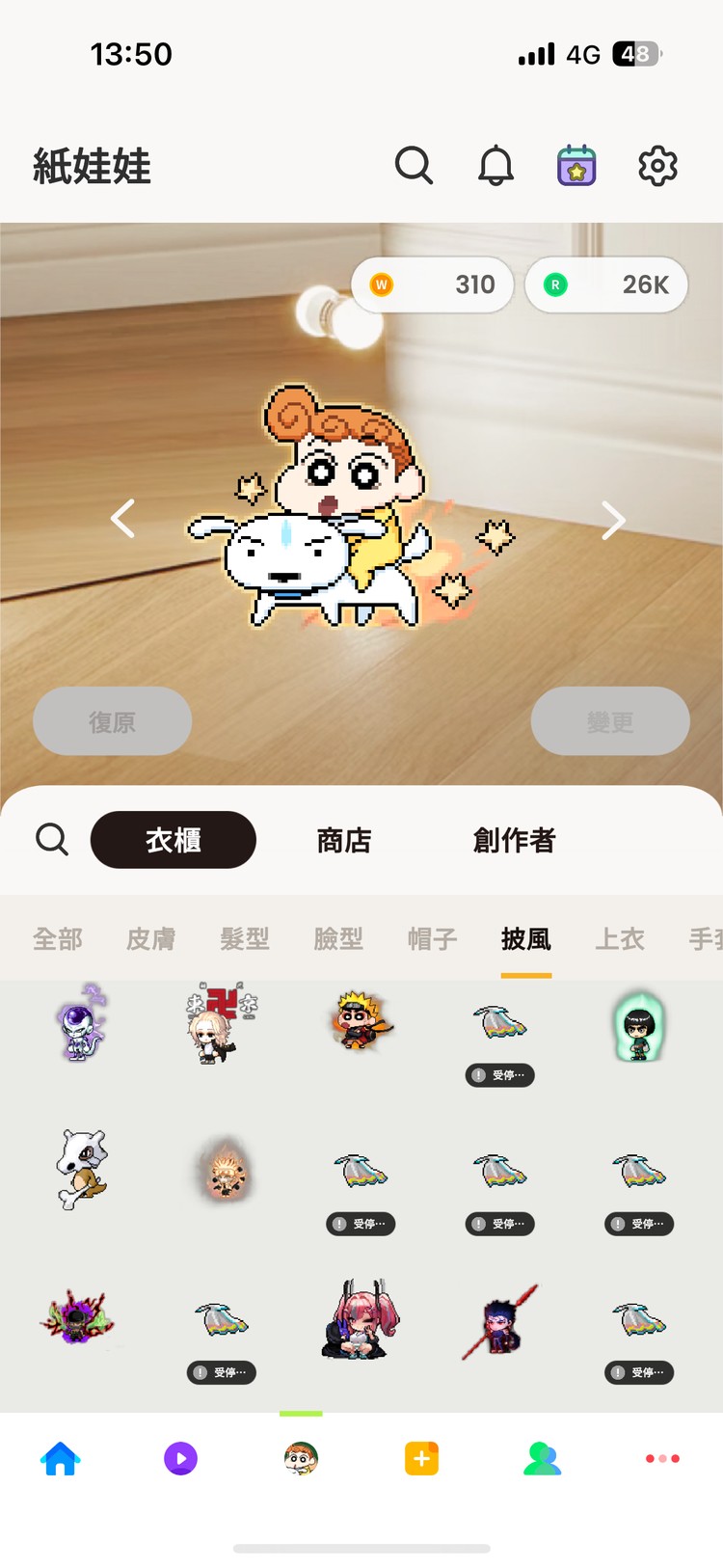Select the 全部 category
723x1568 pixels.
(x=58, y=938)
